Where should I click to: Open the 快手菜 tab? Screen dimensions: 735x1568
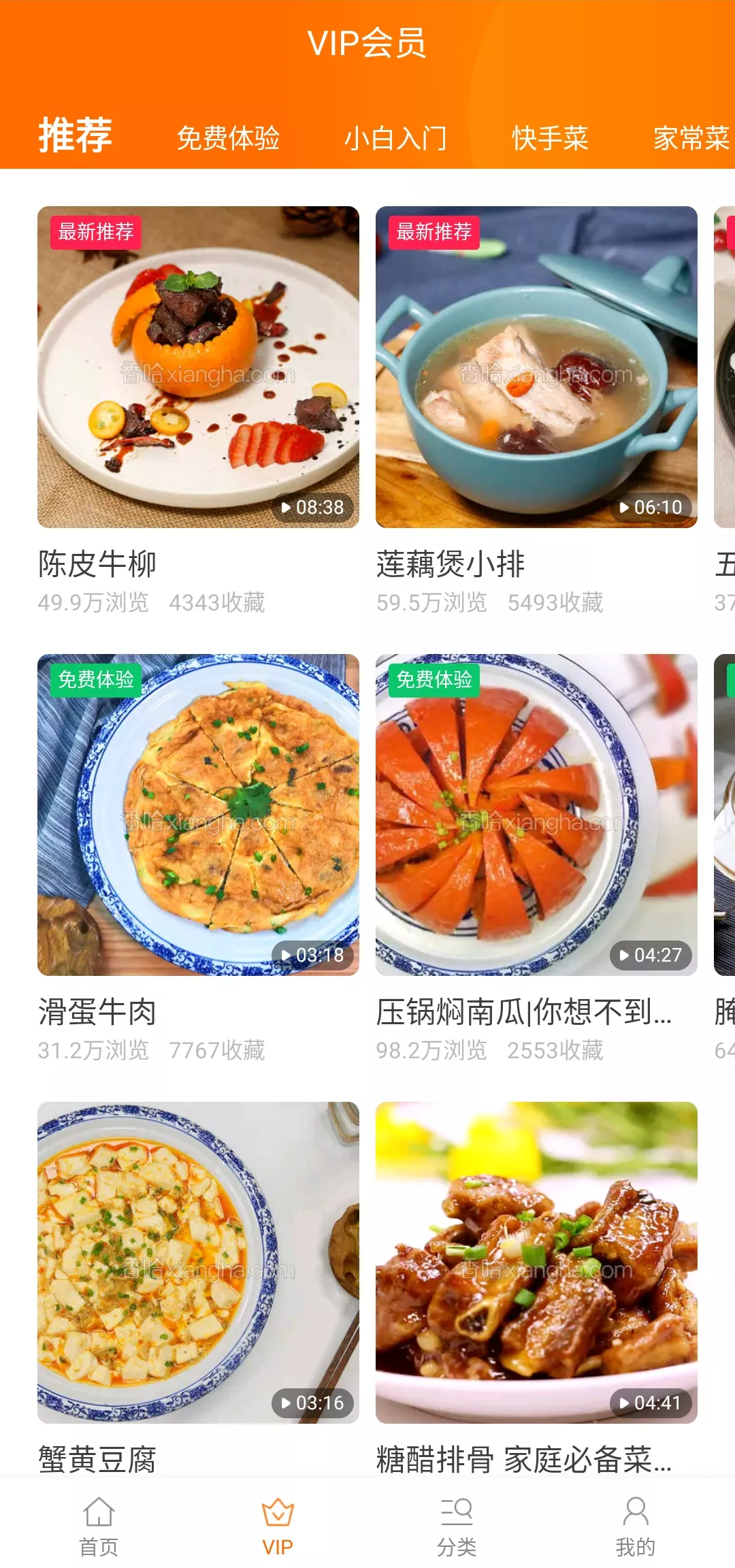[x=550, y=138]
